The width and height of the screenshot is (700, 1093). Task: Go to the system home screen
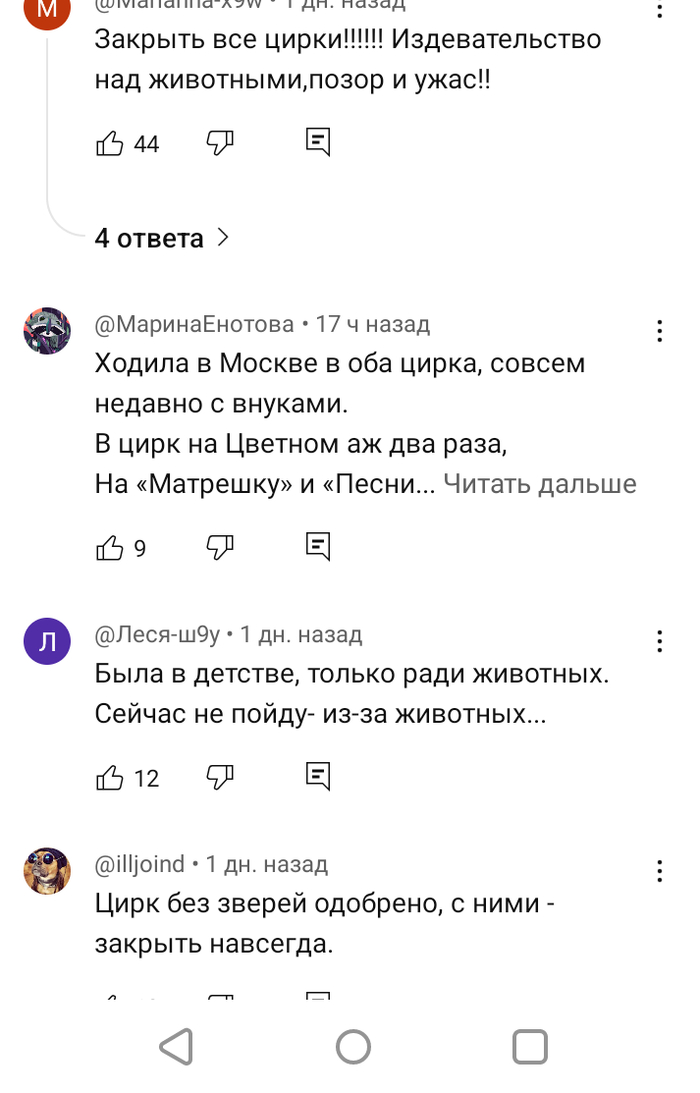[x=353, y=1046]
